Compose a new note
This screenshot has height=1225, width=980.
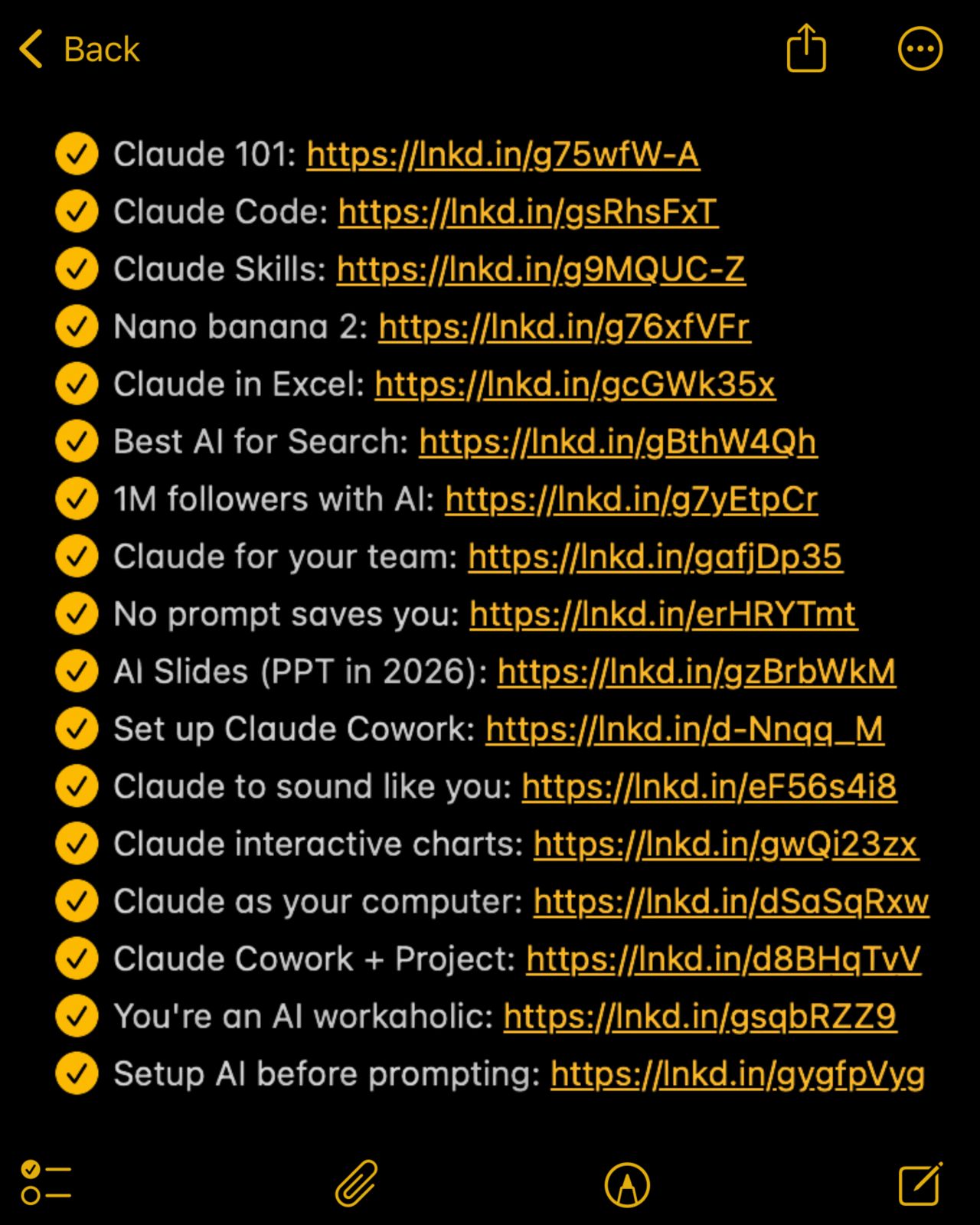(920, 1184)
